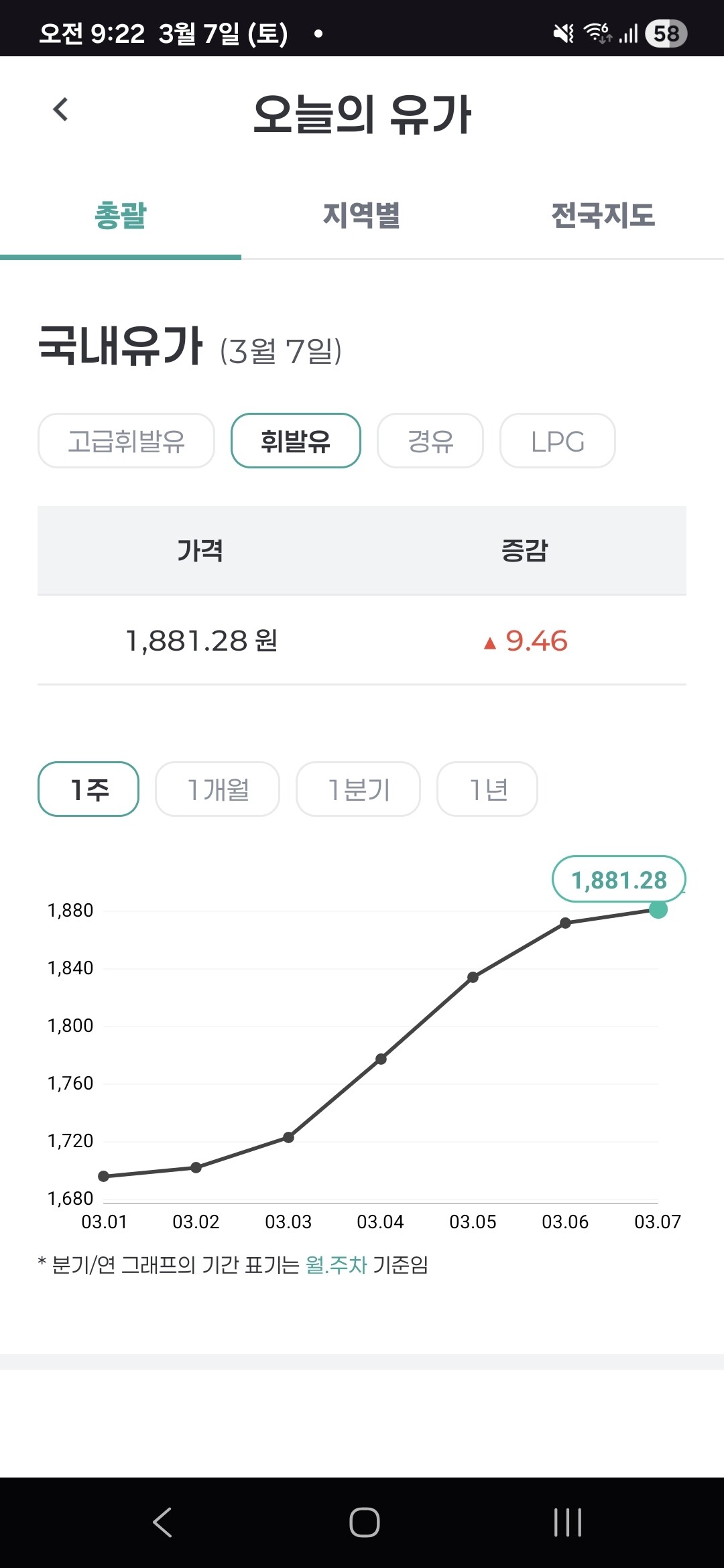View the 1년 price chart

487,789
